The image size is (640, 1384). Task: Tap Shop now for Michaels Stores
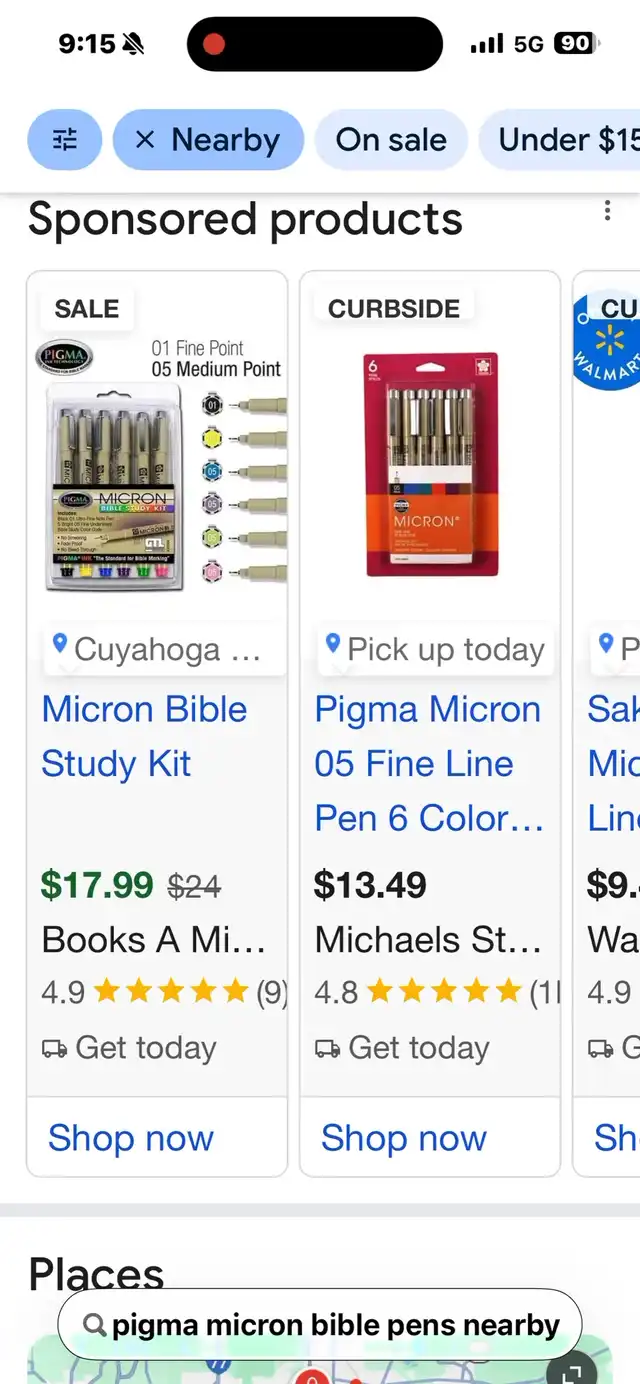tap(404, 1138)
